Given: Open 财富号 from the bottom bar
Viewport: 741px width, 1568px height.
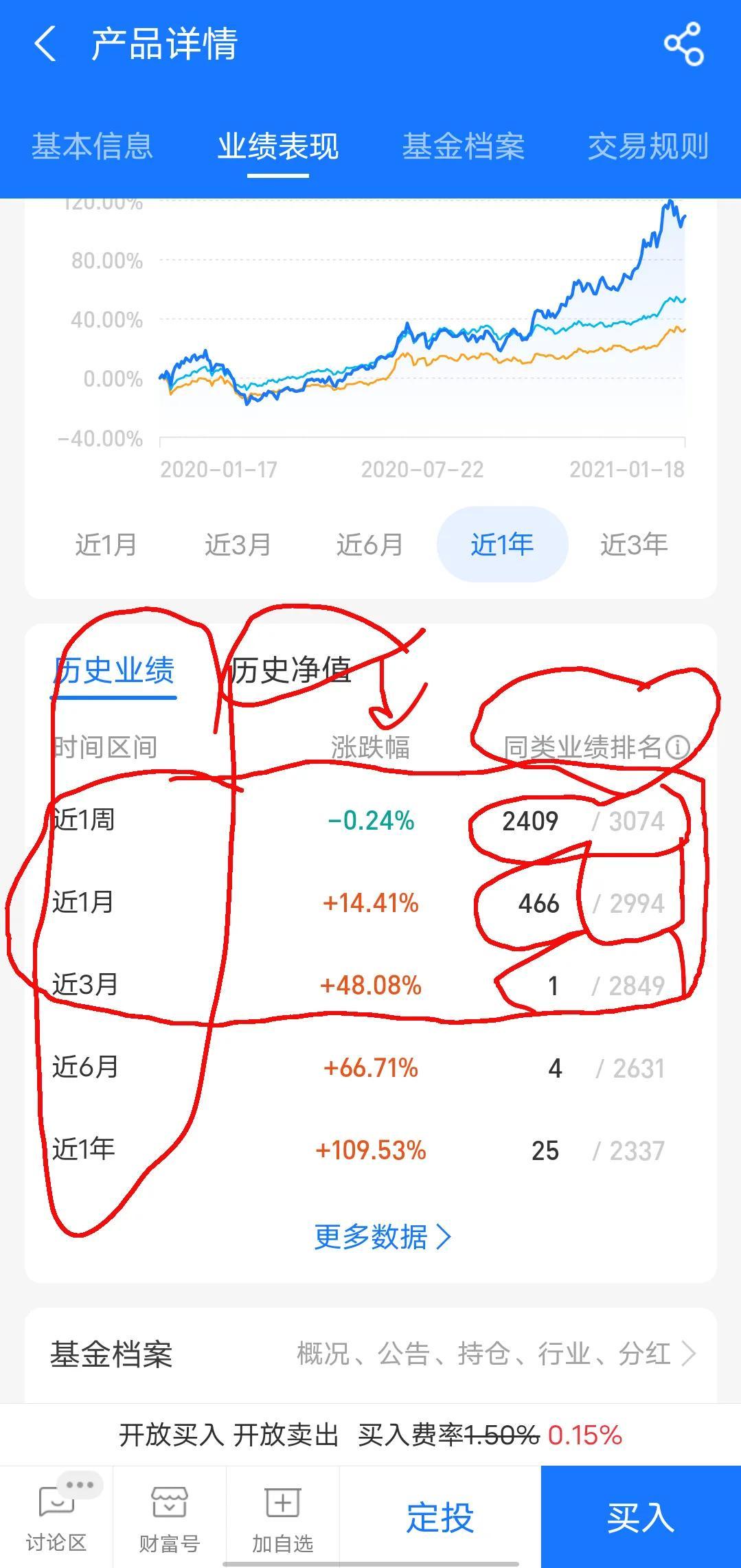Looking at the screenshot, I should (170, 1516).
